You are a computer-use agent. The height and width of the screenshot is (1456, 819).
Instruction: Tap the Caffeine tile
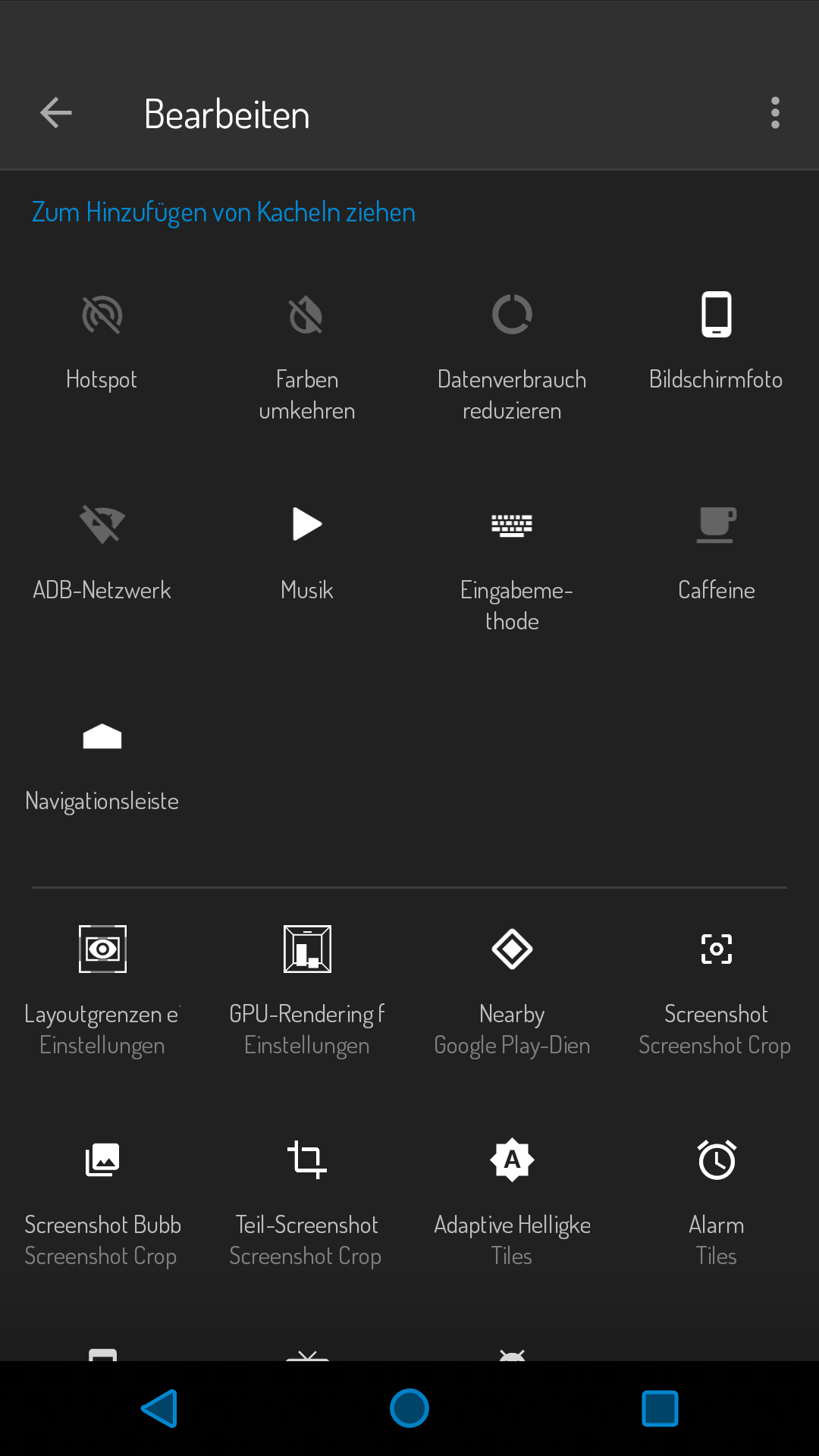tap(716, 552)
